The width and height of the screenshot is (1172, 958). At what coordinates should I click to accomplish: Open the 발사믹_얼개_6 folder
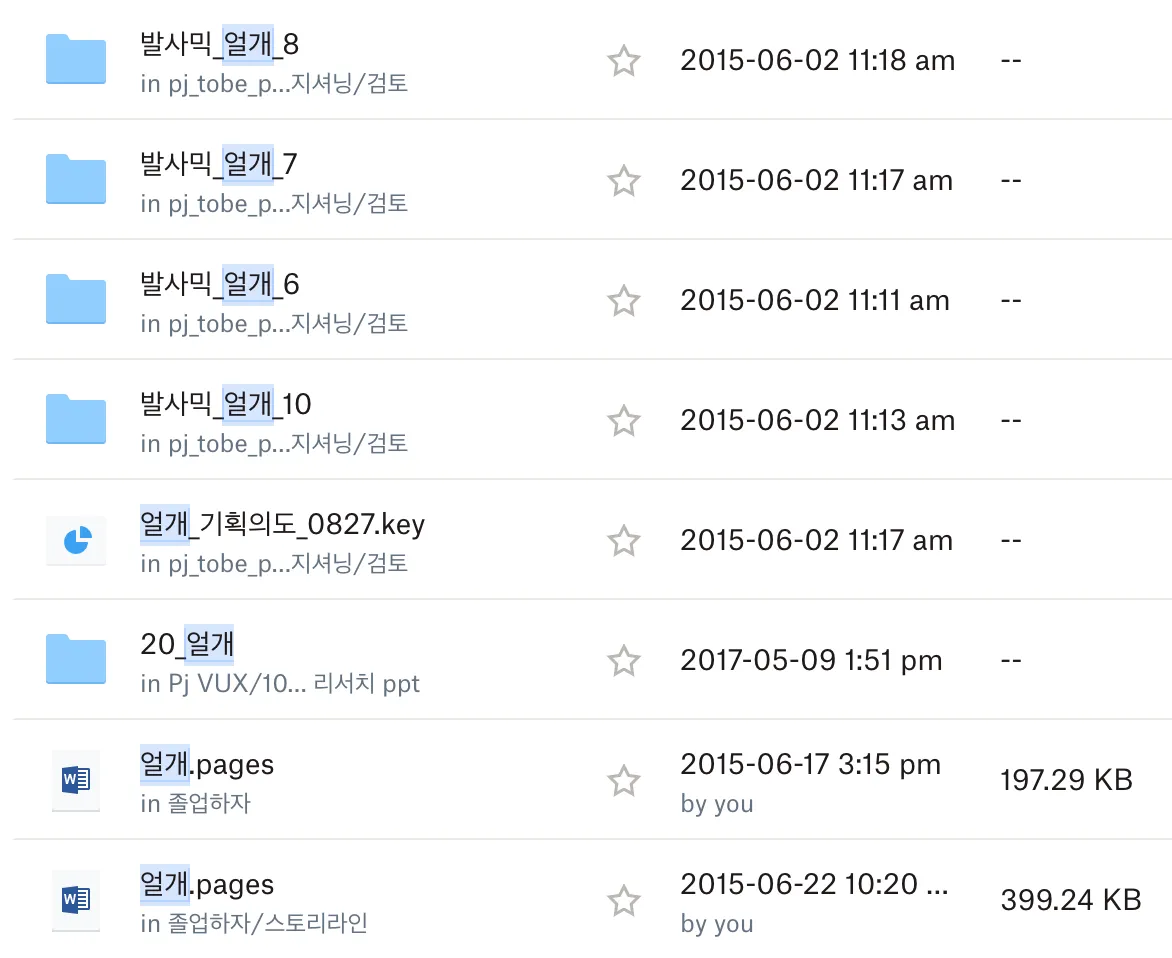(220, 285)
